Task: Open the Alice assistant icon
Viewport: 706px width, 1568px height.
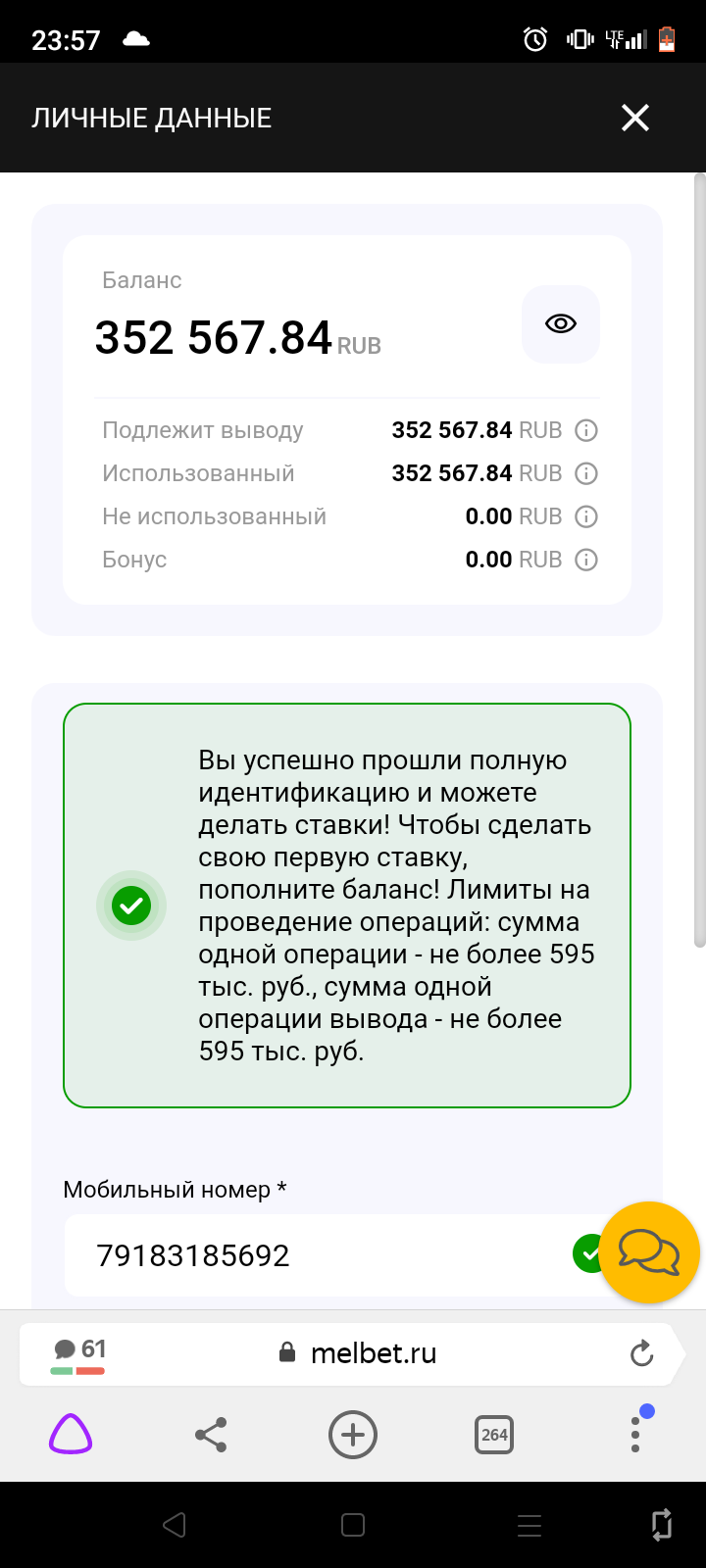Action: click(71, 1436)
